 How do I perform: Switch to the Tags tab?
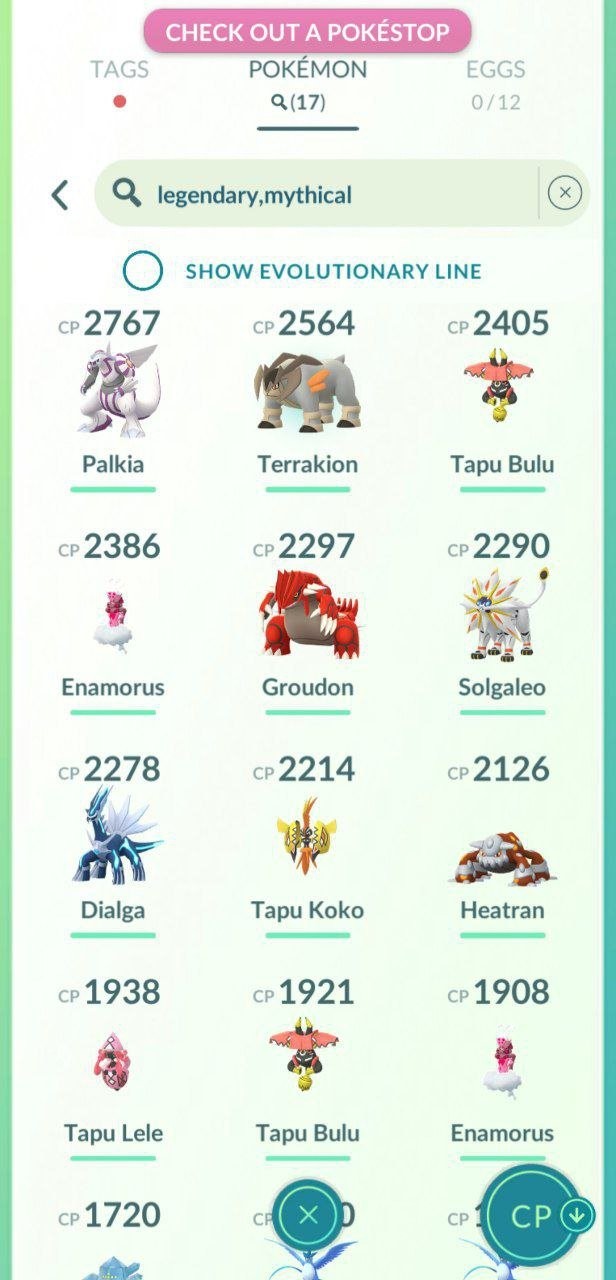coord(119,82)
